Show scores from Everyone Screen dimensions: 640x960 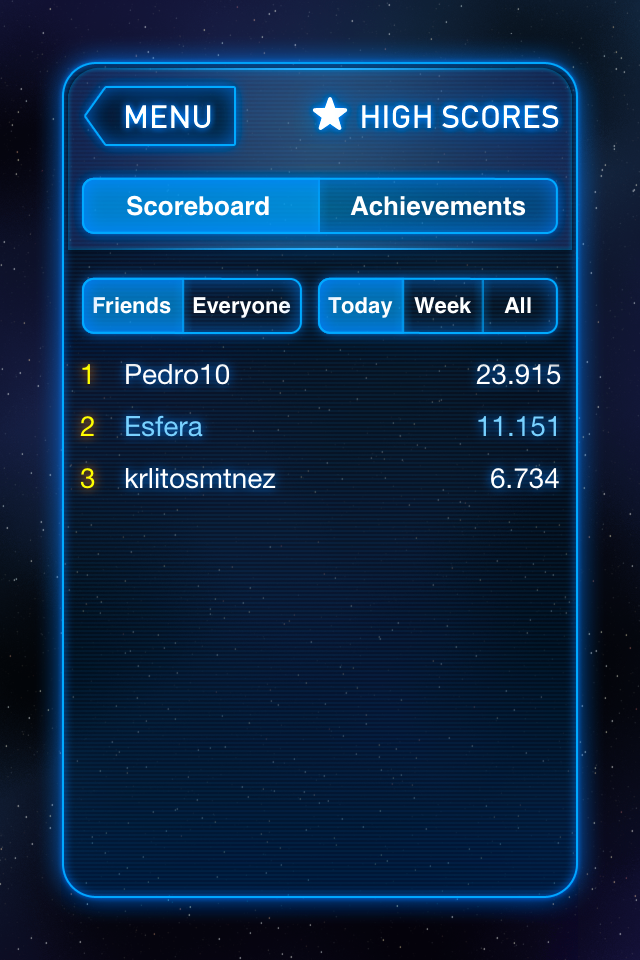click(242, 306)
